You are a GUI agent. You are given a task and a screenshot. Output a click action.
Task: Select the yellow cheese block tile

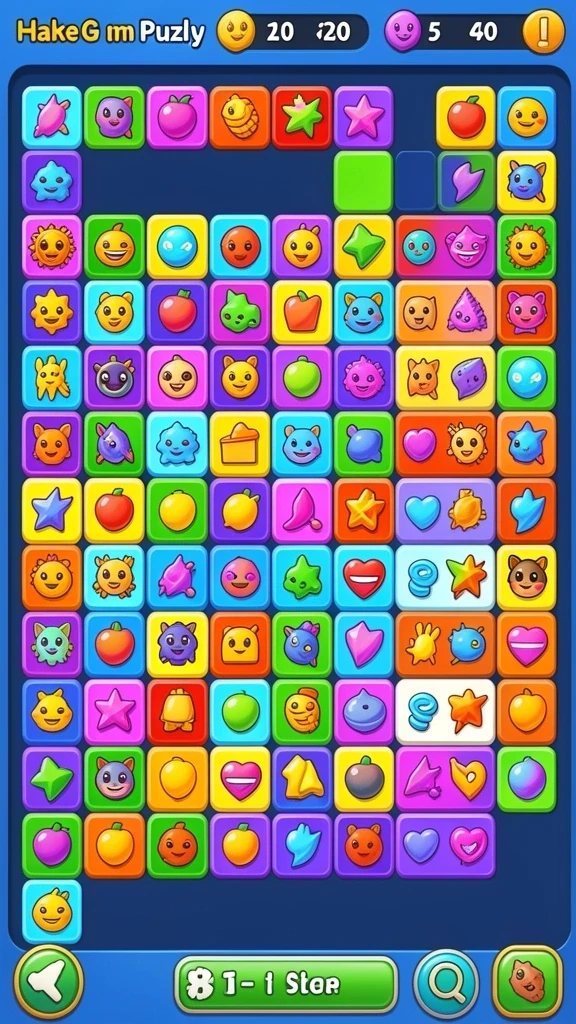(x=239, y=445)
